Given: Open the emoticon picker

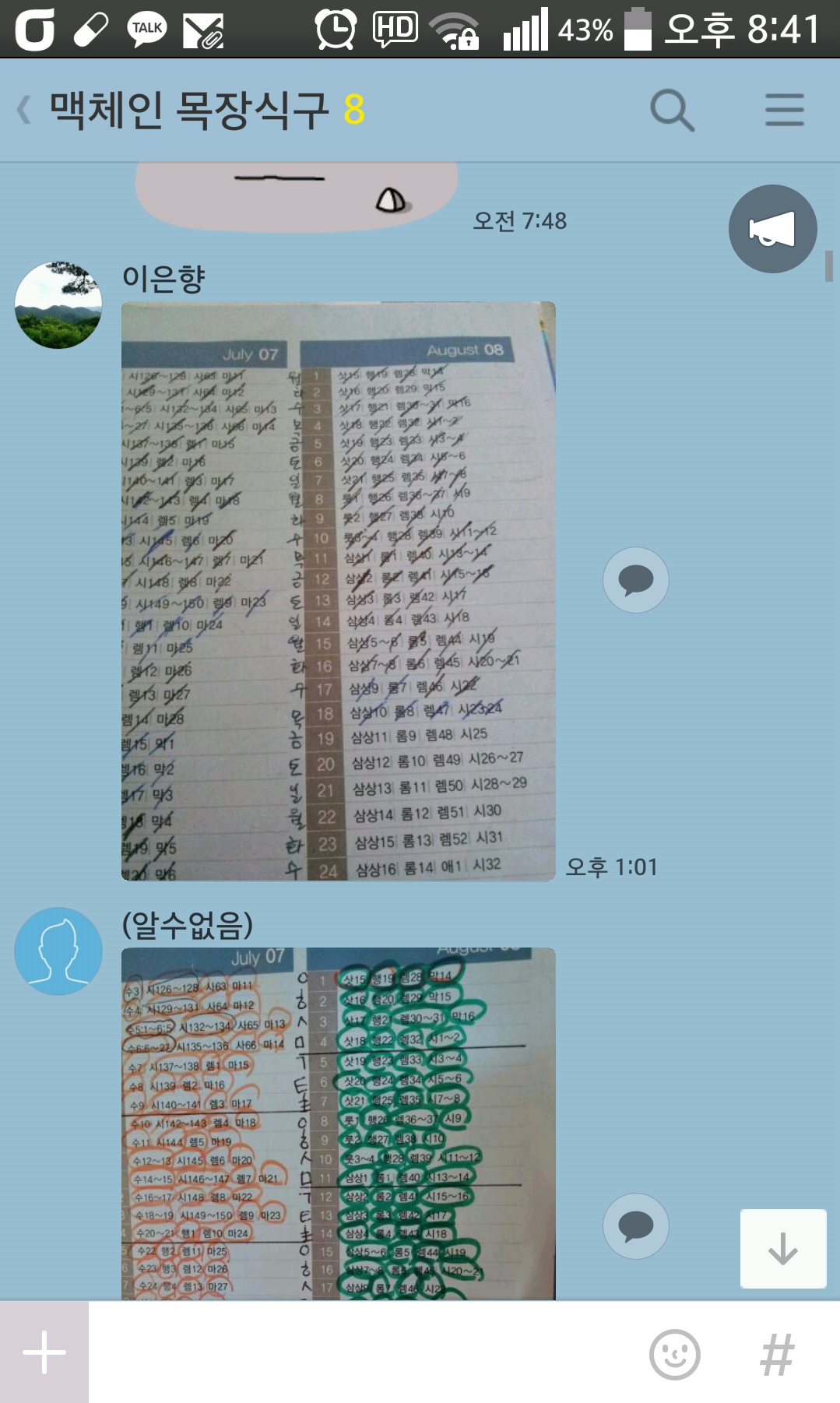Looking at the screenshot, I should [674, 1354].
